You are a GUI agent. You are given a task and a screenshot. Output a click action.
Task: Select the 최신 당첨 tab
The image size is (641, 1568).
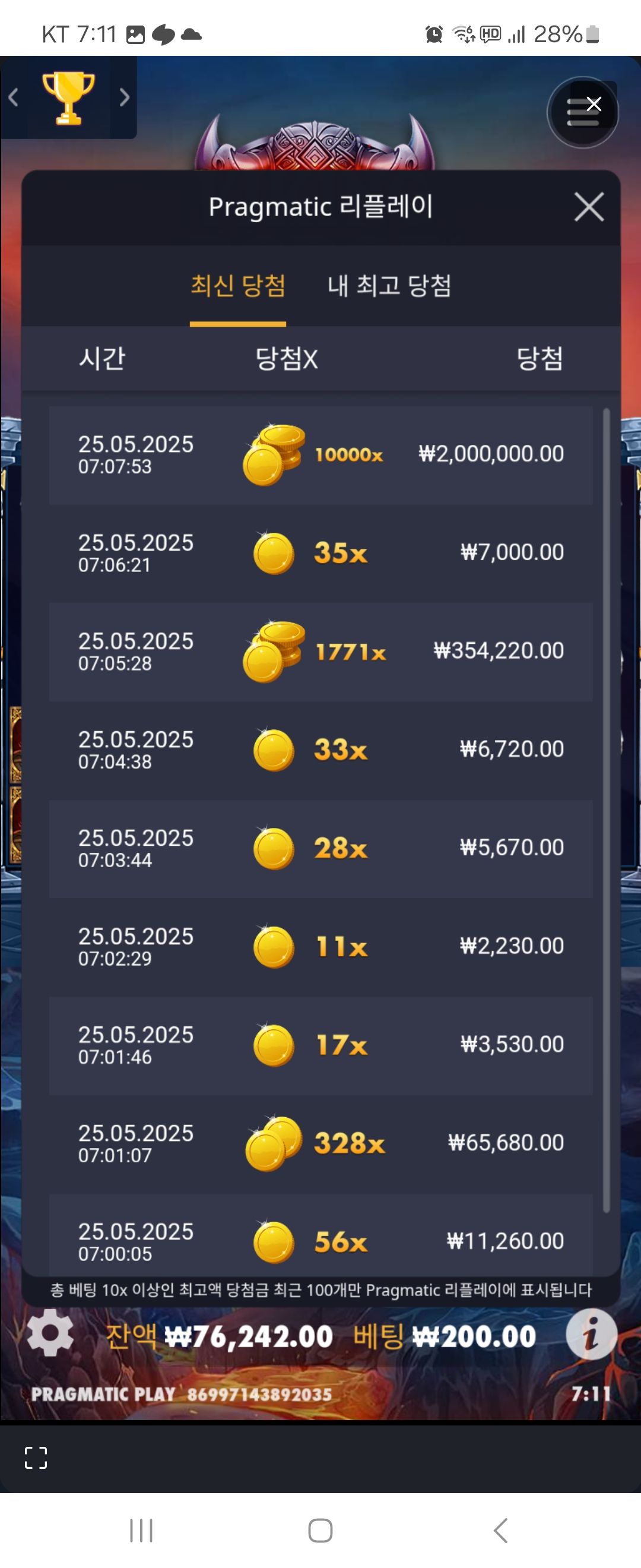(238, 285)
